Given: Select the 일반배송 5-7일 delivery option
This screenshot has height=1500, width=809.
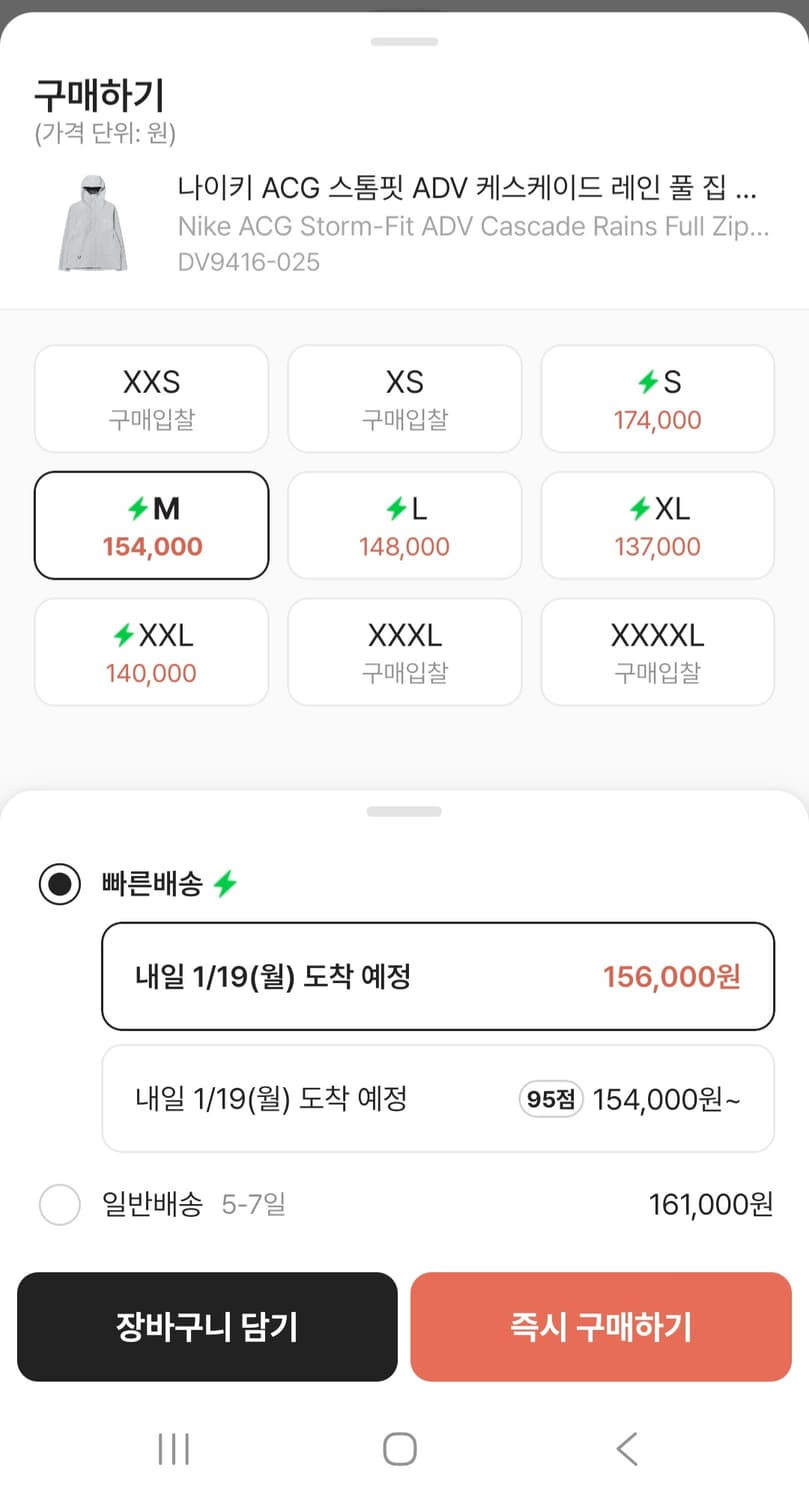Looking at the screenshot, I should 59,1205.
